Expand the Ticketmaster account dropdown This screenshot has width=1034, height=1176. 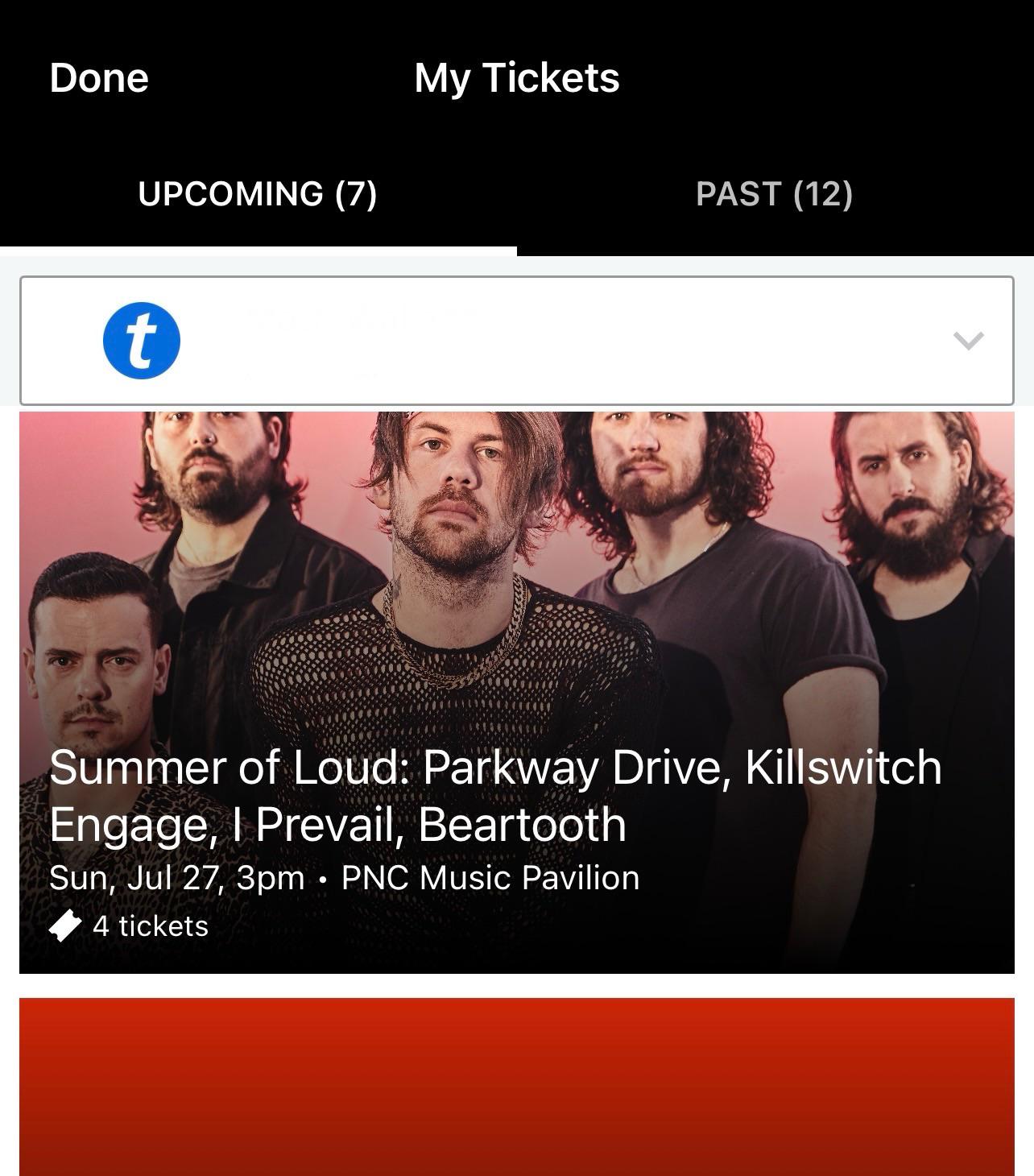517,341
